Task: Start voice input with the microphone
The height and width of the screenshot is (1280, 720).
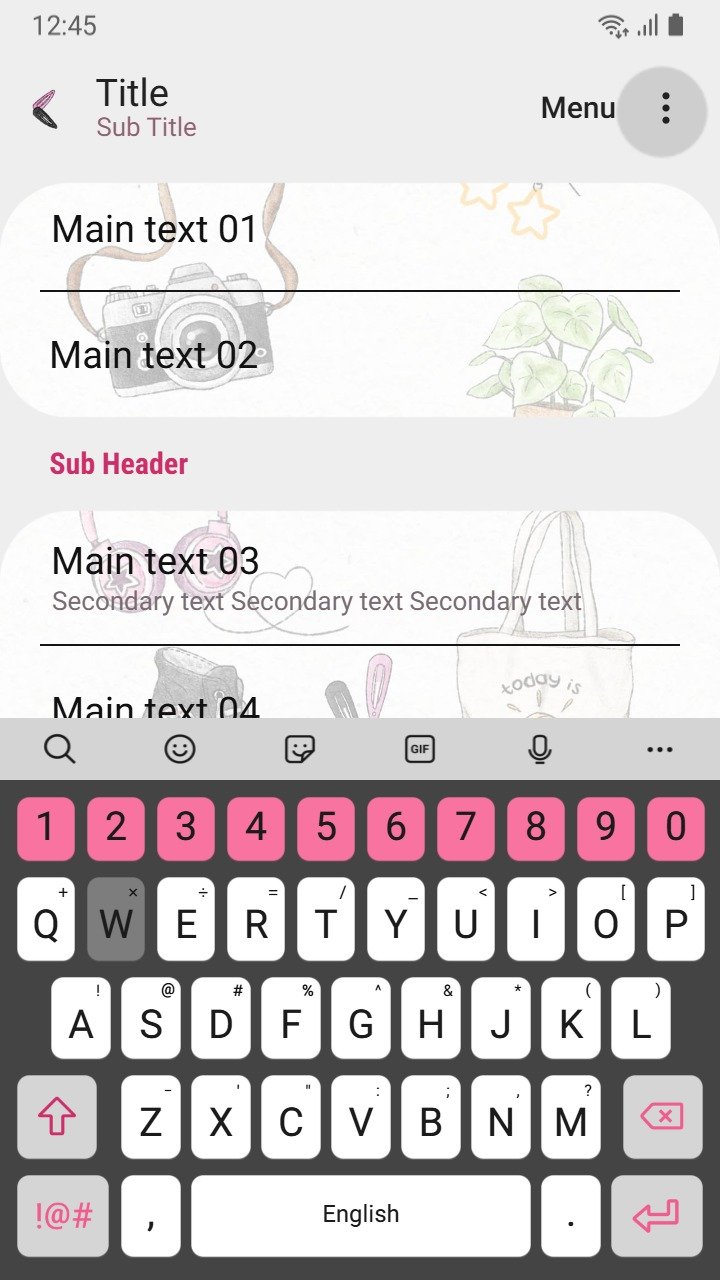Action: [x=540, y=749]
